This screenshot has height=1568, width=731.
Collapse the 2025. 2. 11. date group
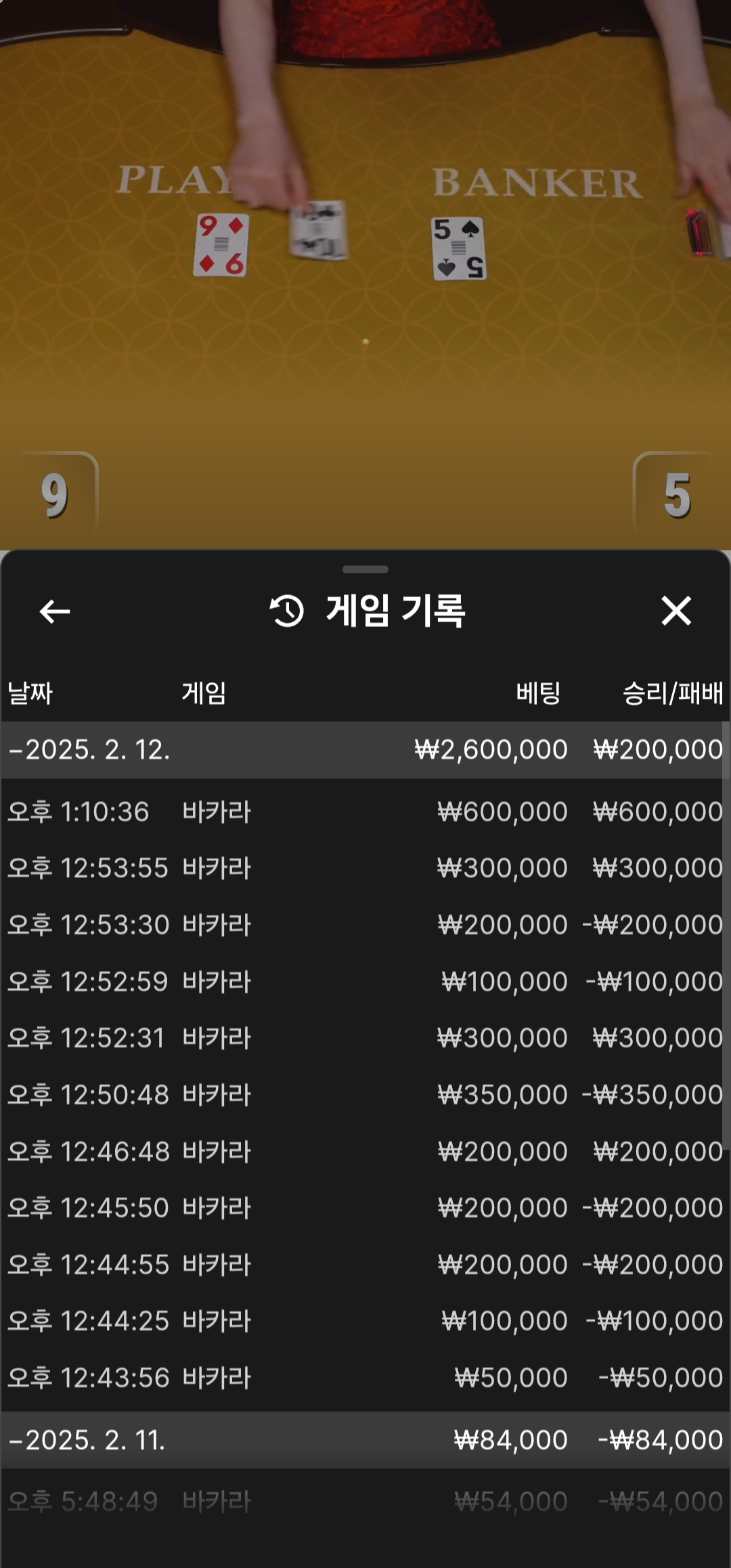point(88,1440)
